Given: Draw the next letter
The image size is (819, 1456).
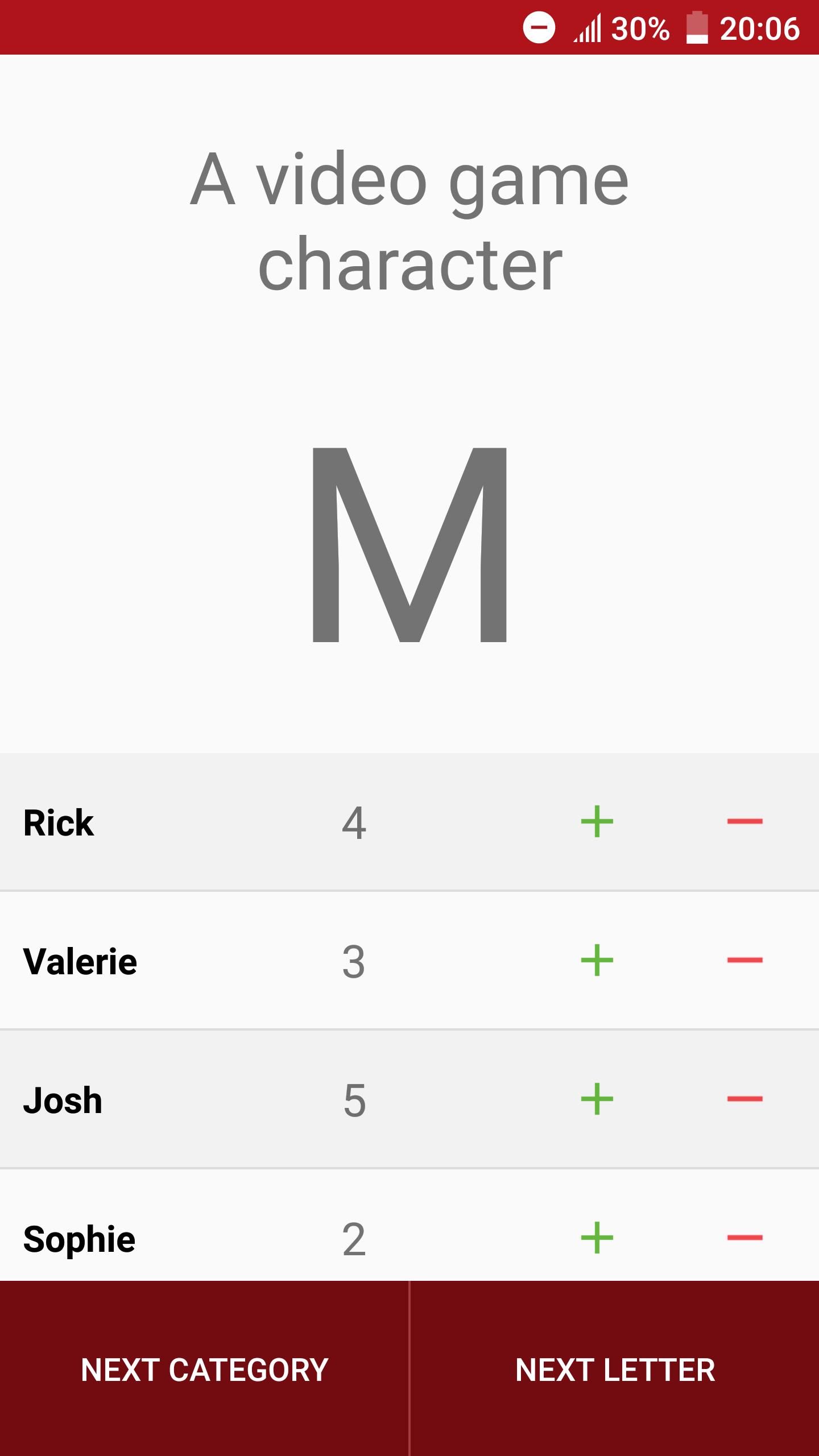Looking at the screenshot, I should (x=615, y=1370).
